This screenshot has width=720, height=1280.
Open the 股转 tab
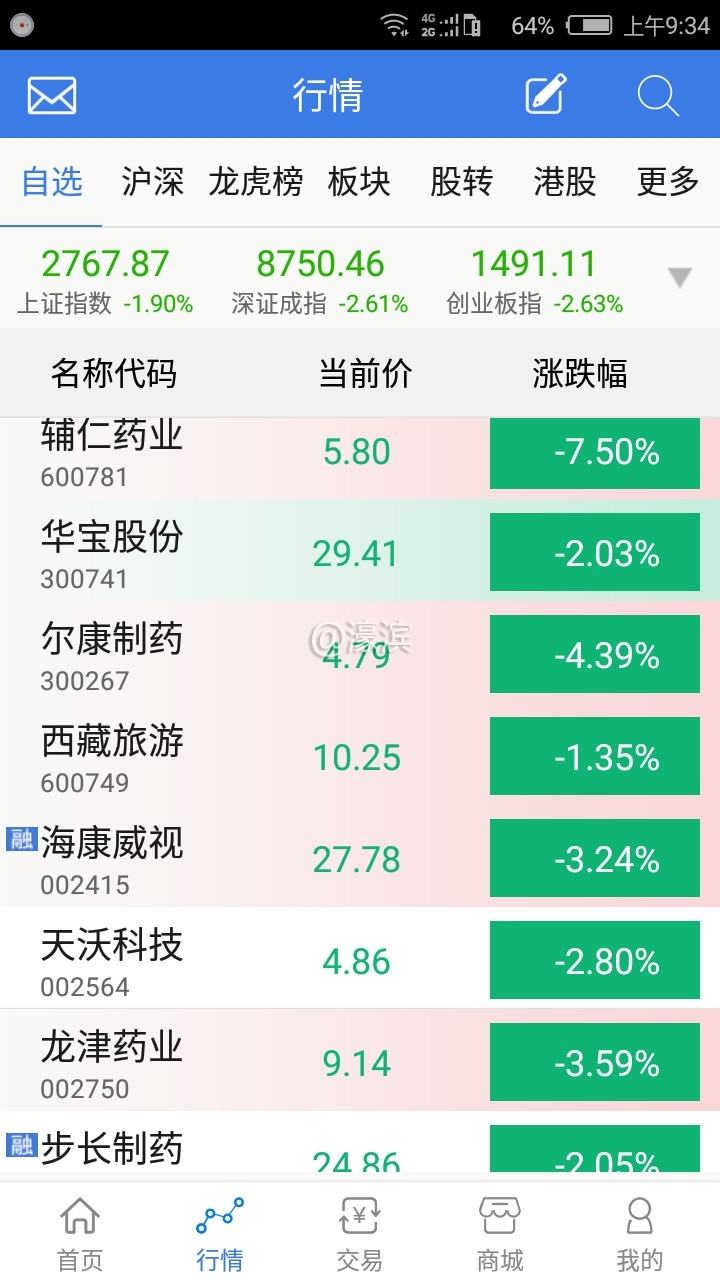[x=461, y=182]
